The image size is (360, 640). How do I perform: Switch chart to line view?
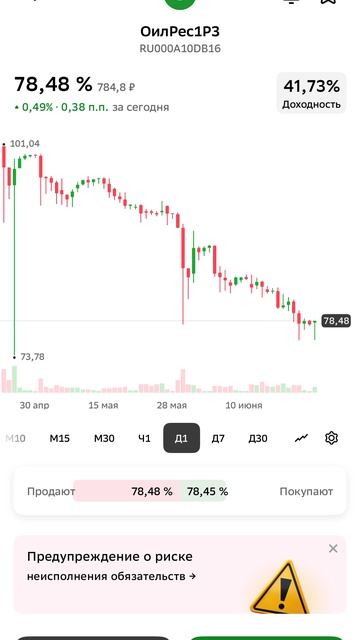pos(301,438)
